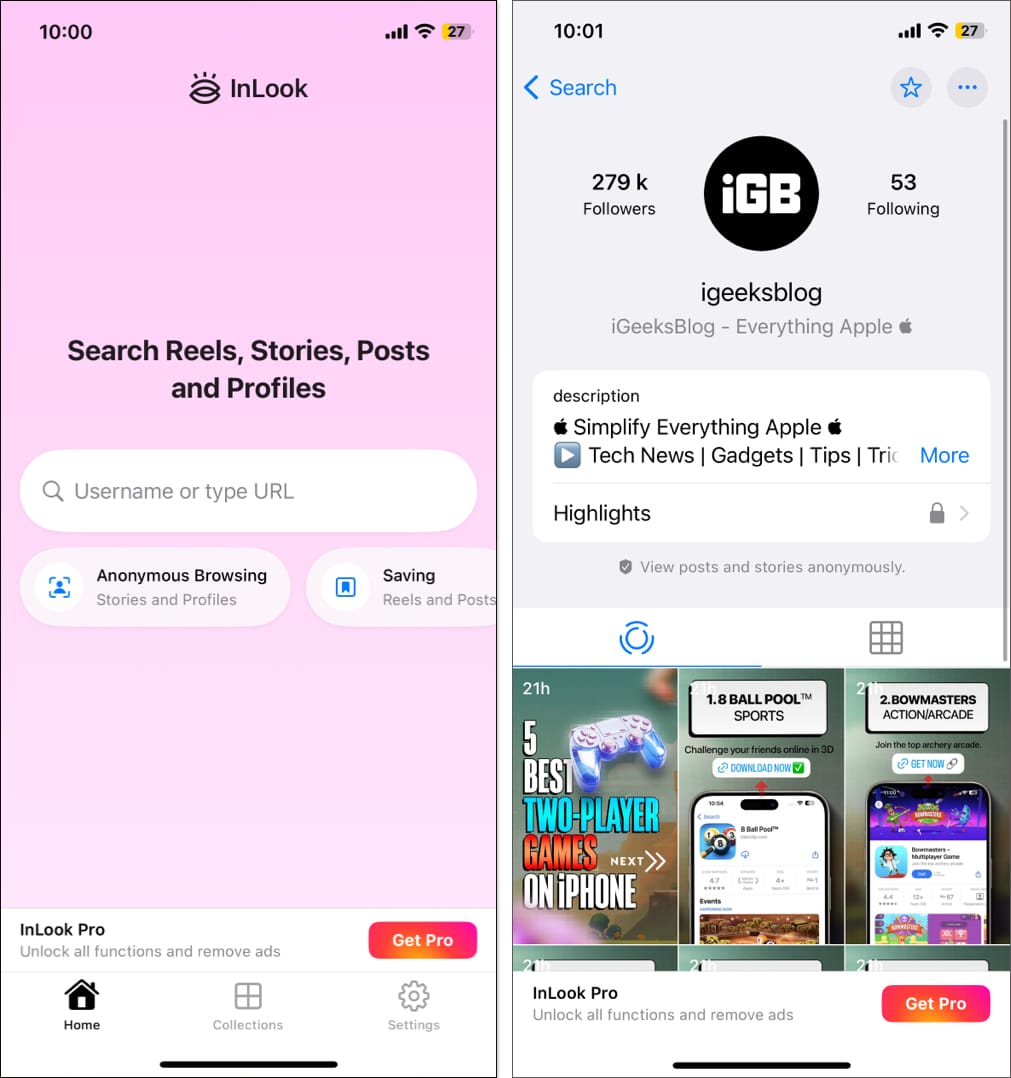Image resolution: width=1011 pixels, height=1078 pixels.
Task: Open the locked Highlights row
Action: coord(760,513)
